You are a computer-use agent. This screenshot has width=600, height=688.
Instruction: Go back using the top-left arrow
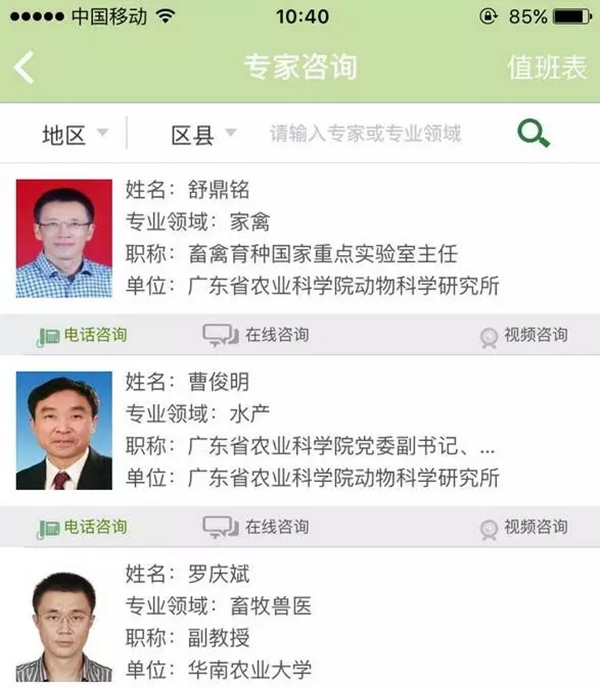tap(24, 68)
